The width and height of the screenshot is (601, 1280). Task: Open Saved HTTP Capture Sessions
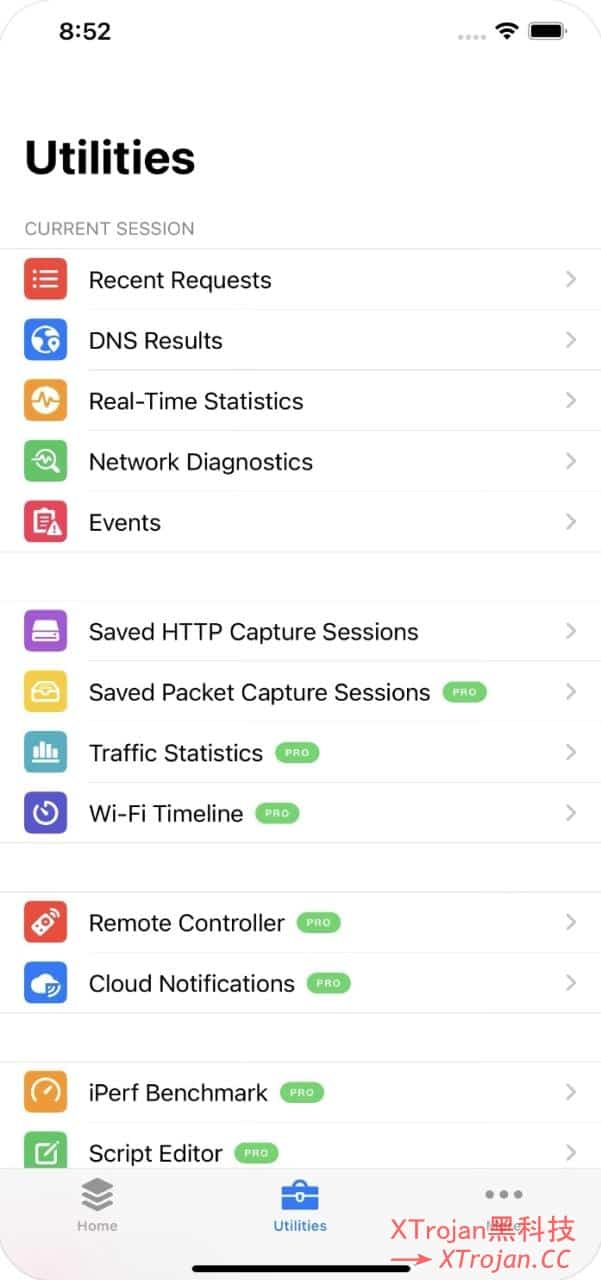coord(253,632)
